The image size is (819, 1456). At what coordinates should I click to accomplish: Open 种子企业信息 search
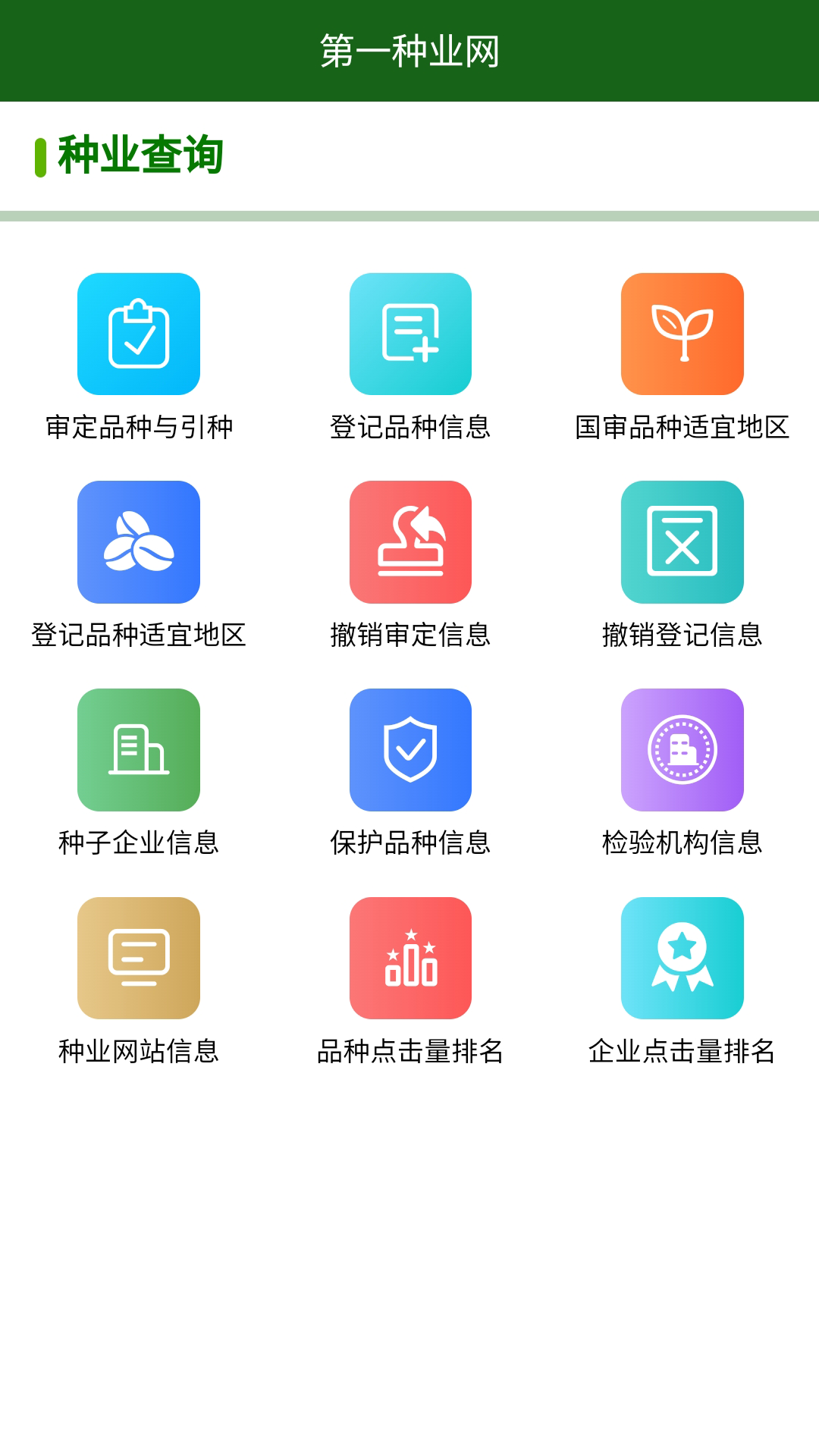[138, 749]
